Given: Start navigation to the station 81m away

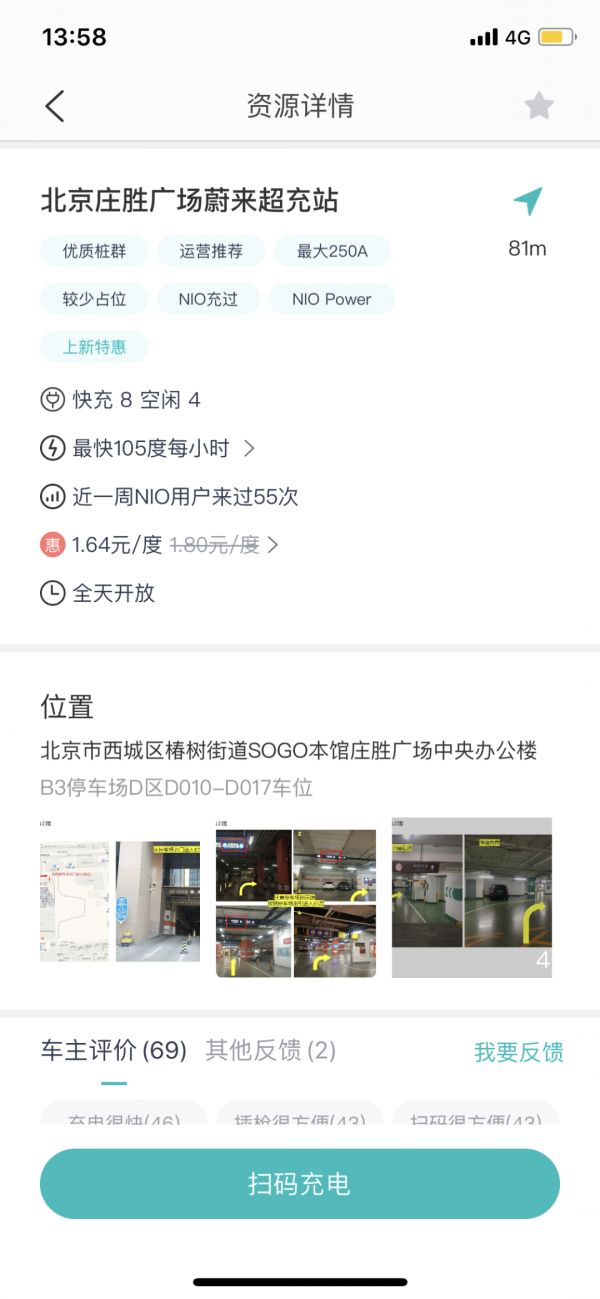Looking at the screenshot, I should coord(527,202).
